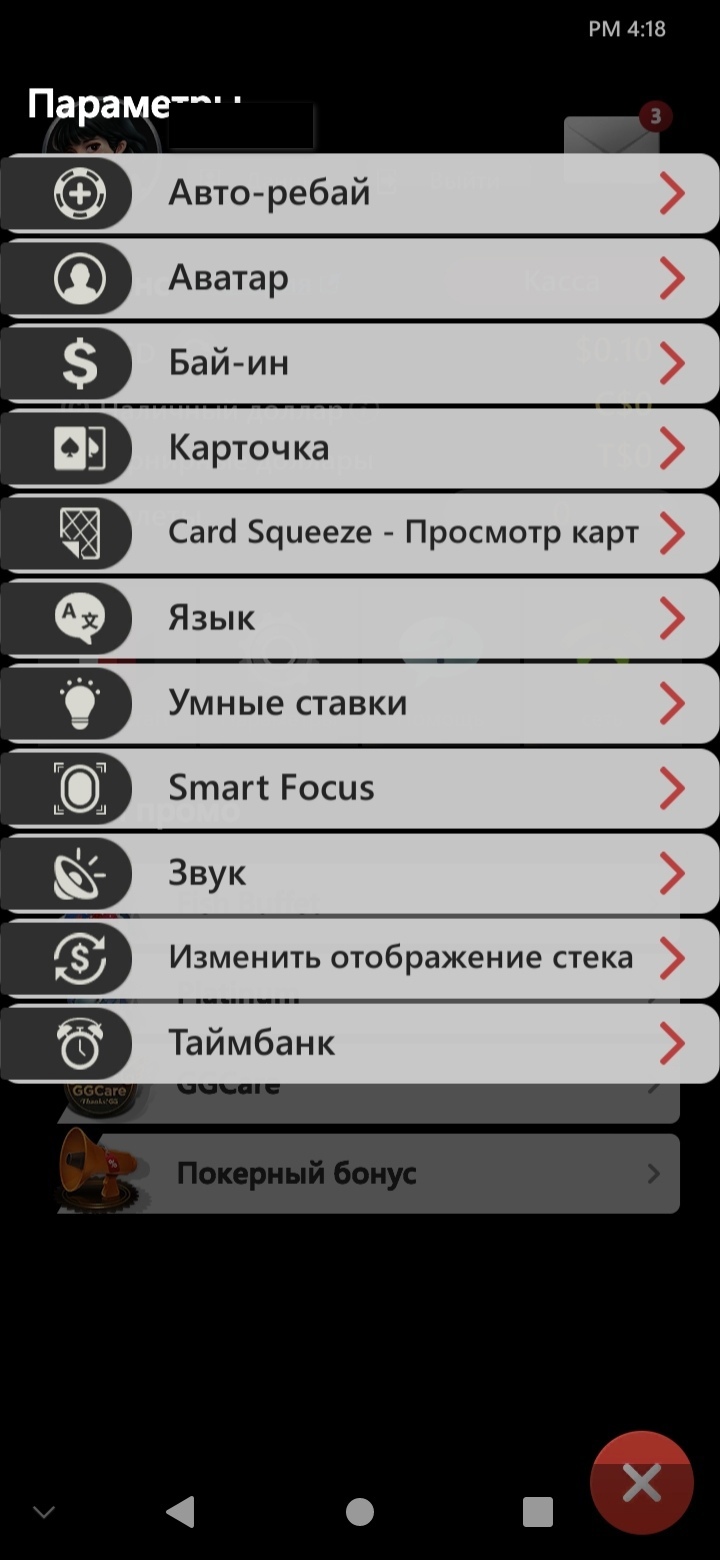Go to the home screen
This screenshot has width=720, height=1560.
tap(360, 1512)
